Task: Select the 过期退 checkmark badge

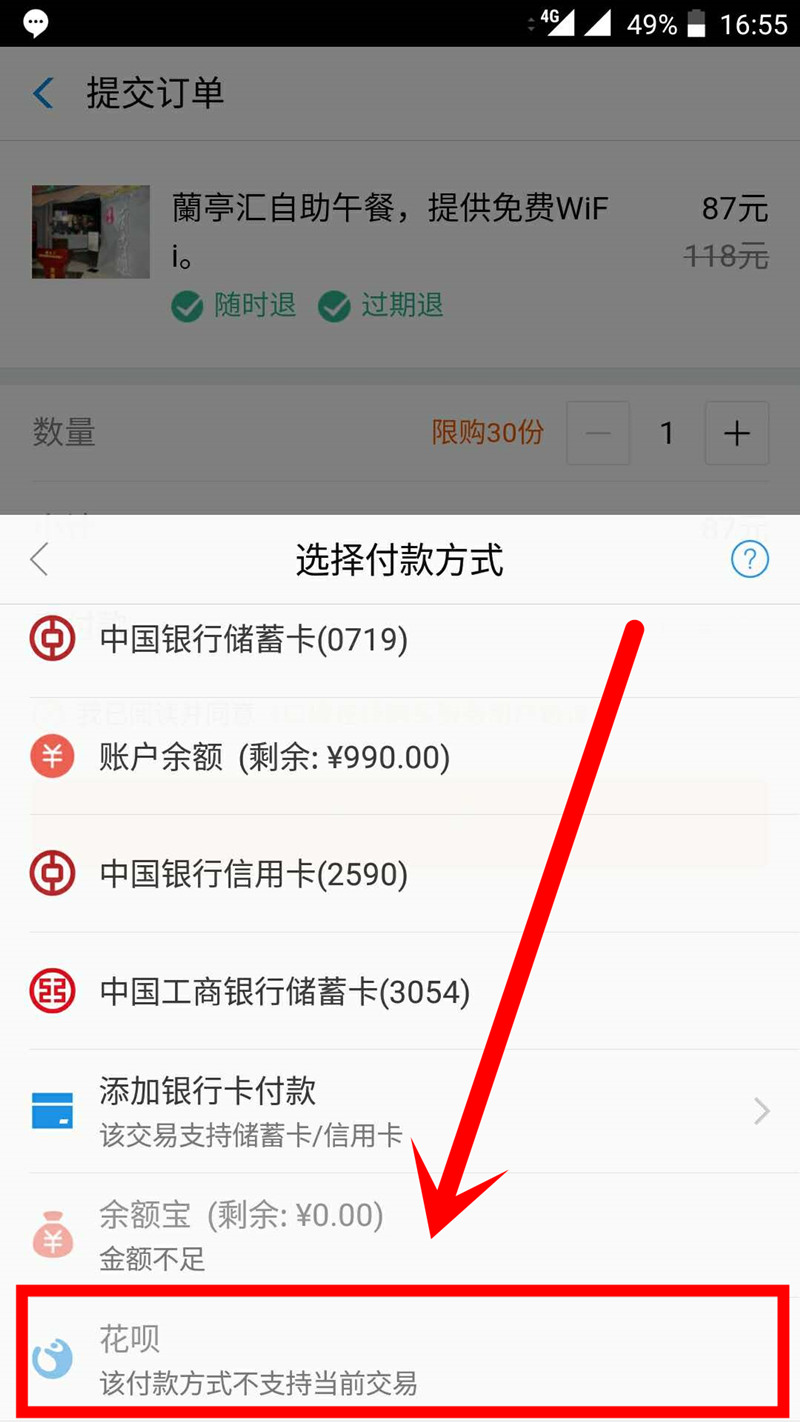Action: [334, 307]
